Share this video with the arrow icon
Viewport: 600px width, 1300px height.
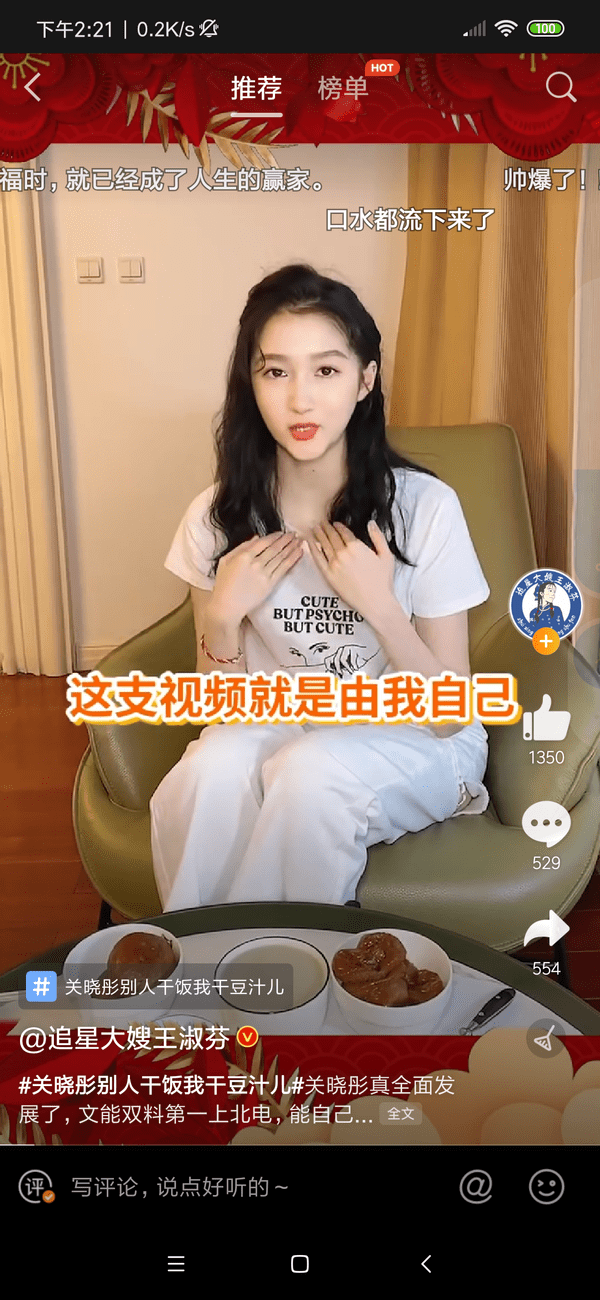click(x=546, y=930)
